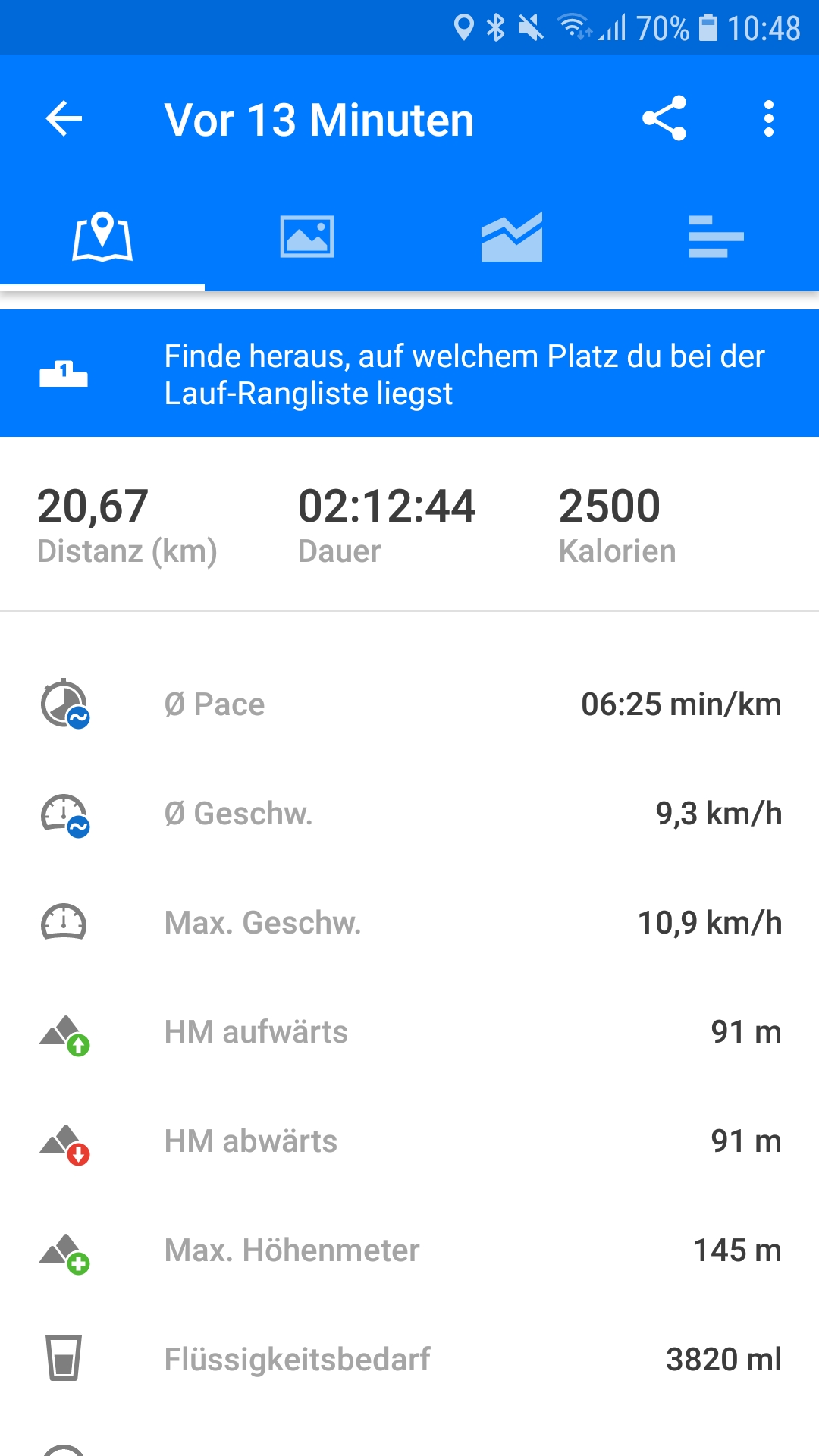Image resolution: width=819 pixels, height=1456 pixels.
Task: Go back using the arrow icon
Action: coord(64,119)
